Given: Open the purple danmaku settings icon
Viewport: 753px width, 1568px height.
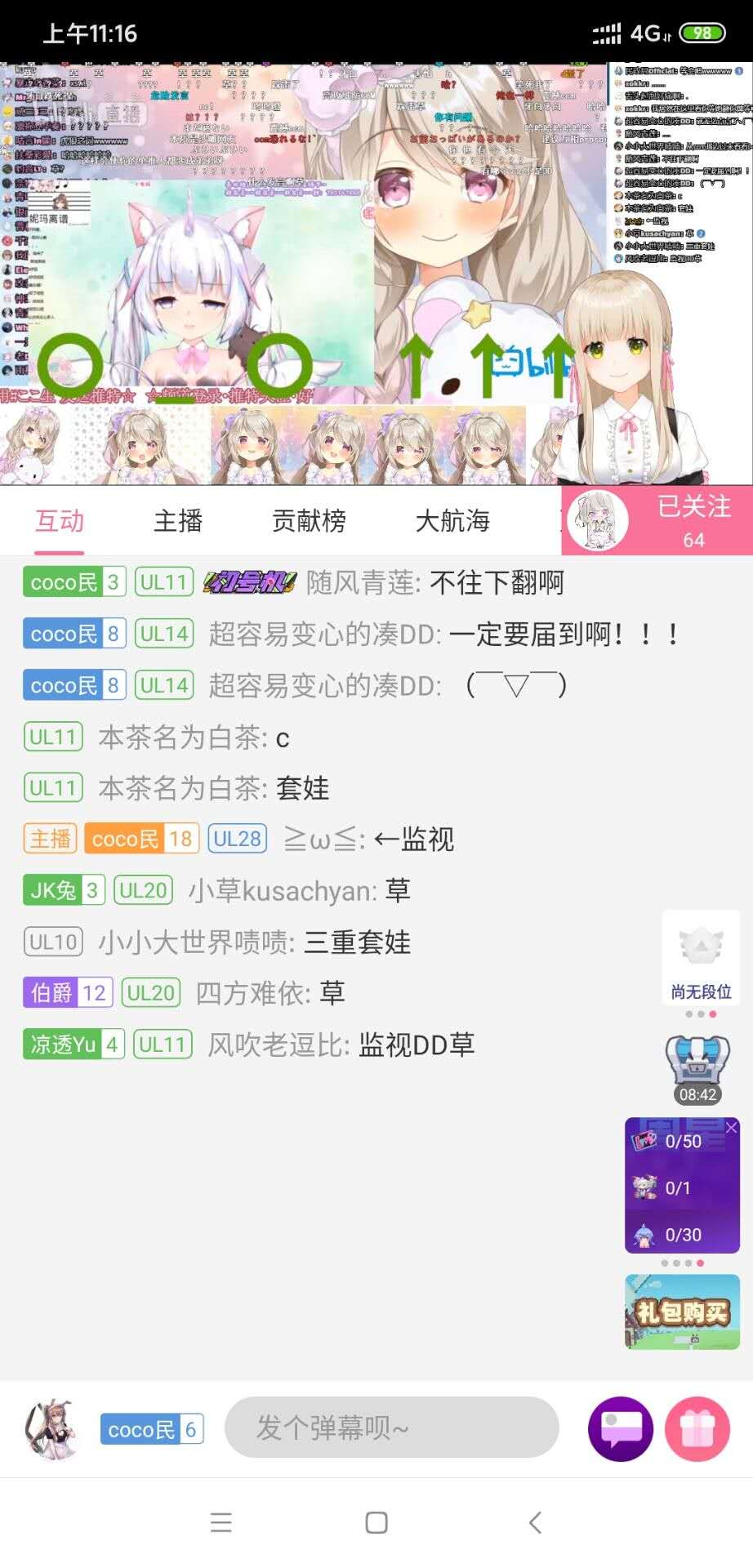Looking at the screenshot, I should 621,1428.
